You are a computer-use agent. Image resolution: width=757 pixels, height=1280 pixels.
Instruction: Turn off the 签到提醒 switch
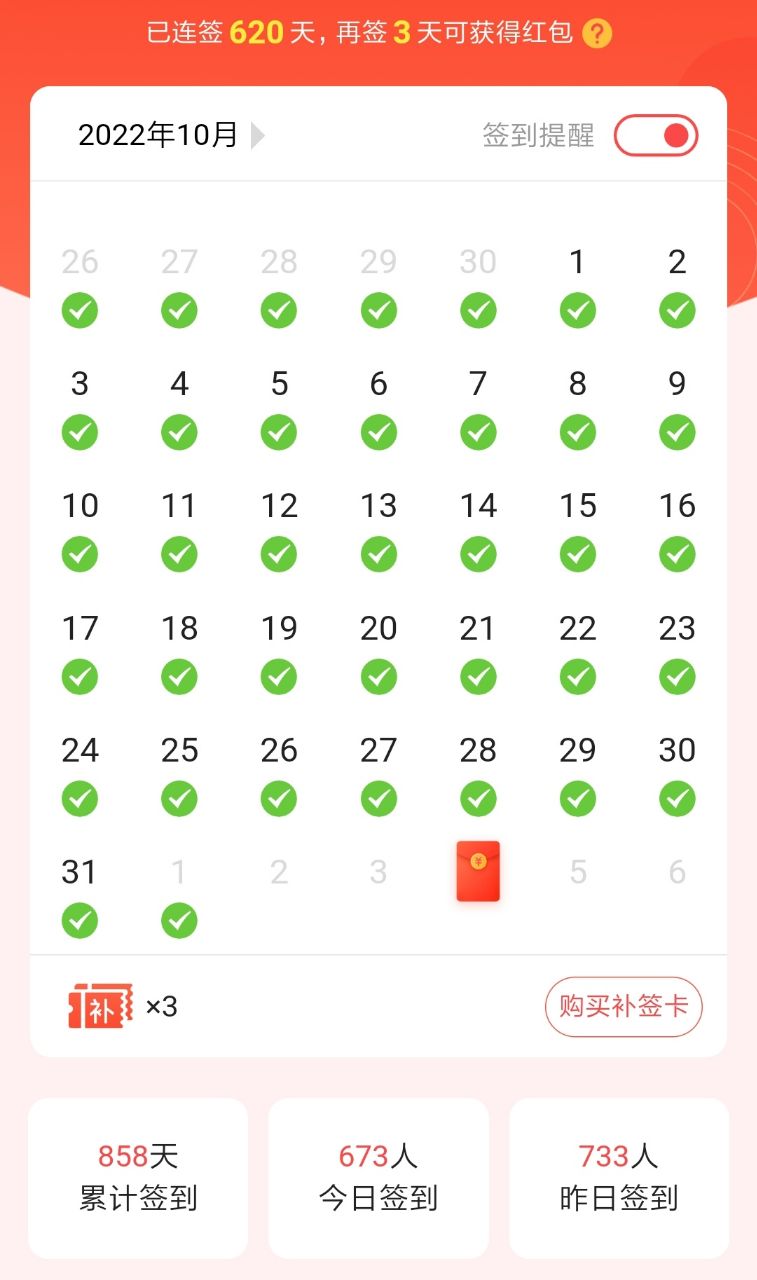coord(656,136)
